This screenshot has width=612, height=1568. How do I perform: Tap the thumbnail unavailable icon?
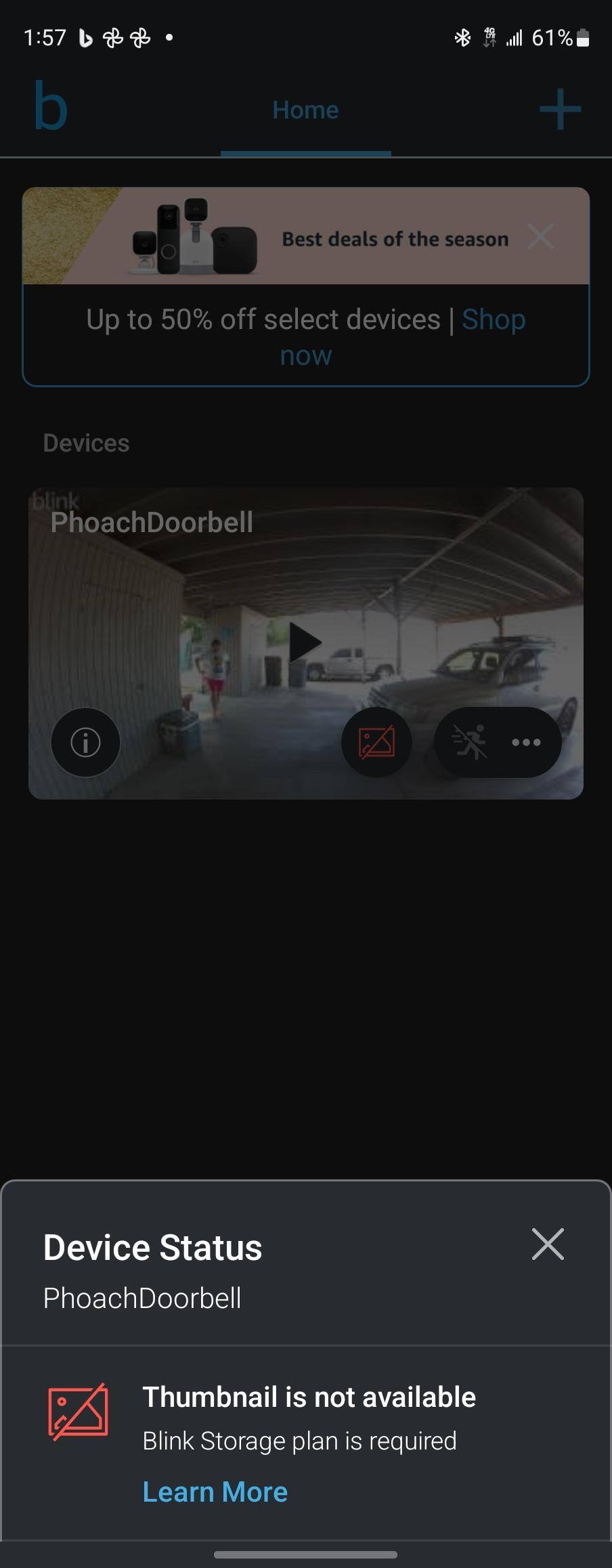click(376, 742)
